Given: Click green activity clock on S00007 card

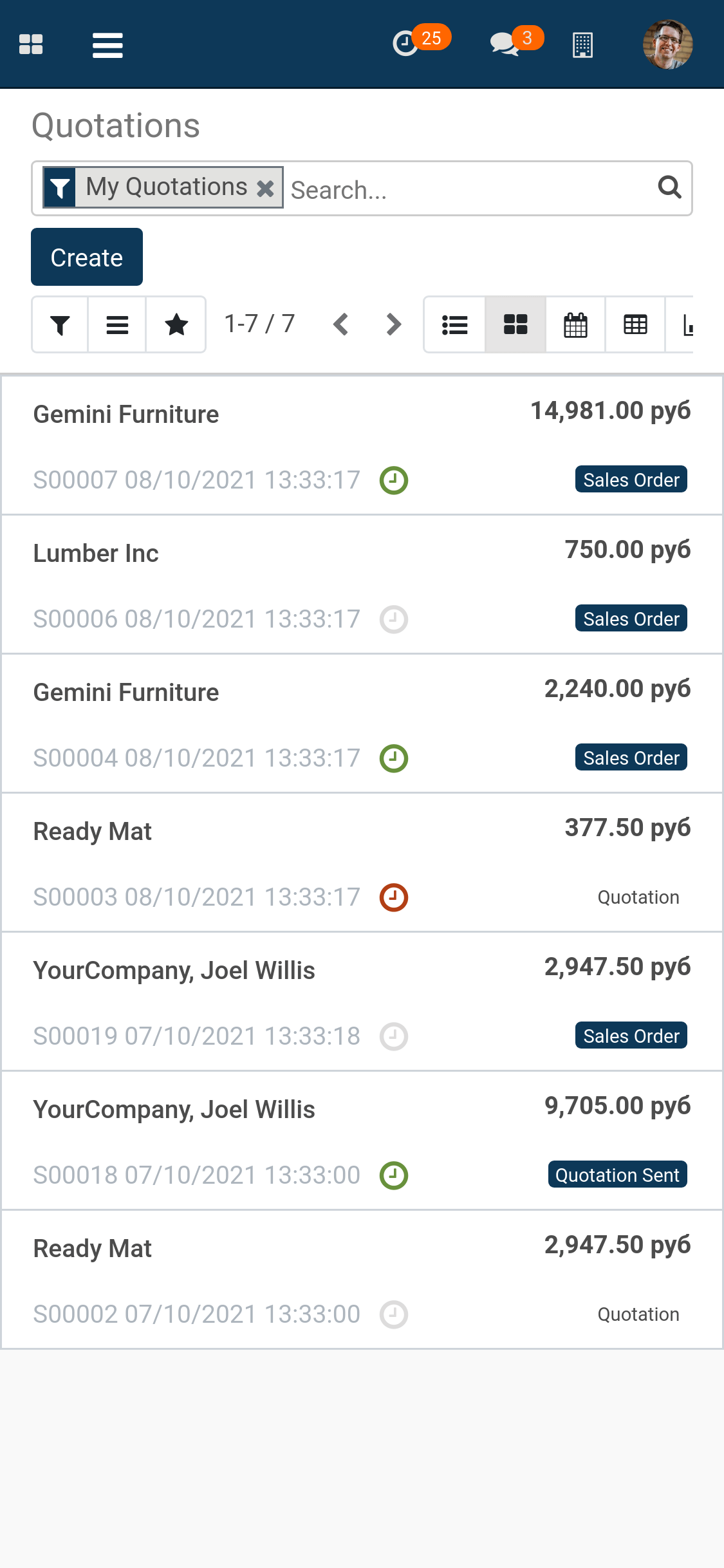Looking at the screenshot, I should [x=393, y=480].
